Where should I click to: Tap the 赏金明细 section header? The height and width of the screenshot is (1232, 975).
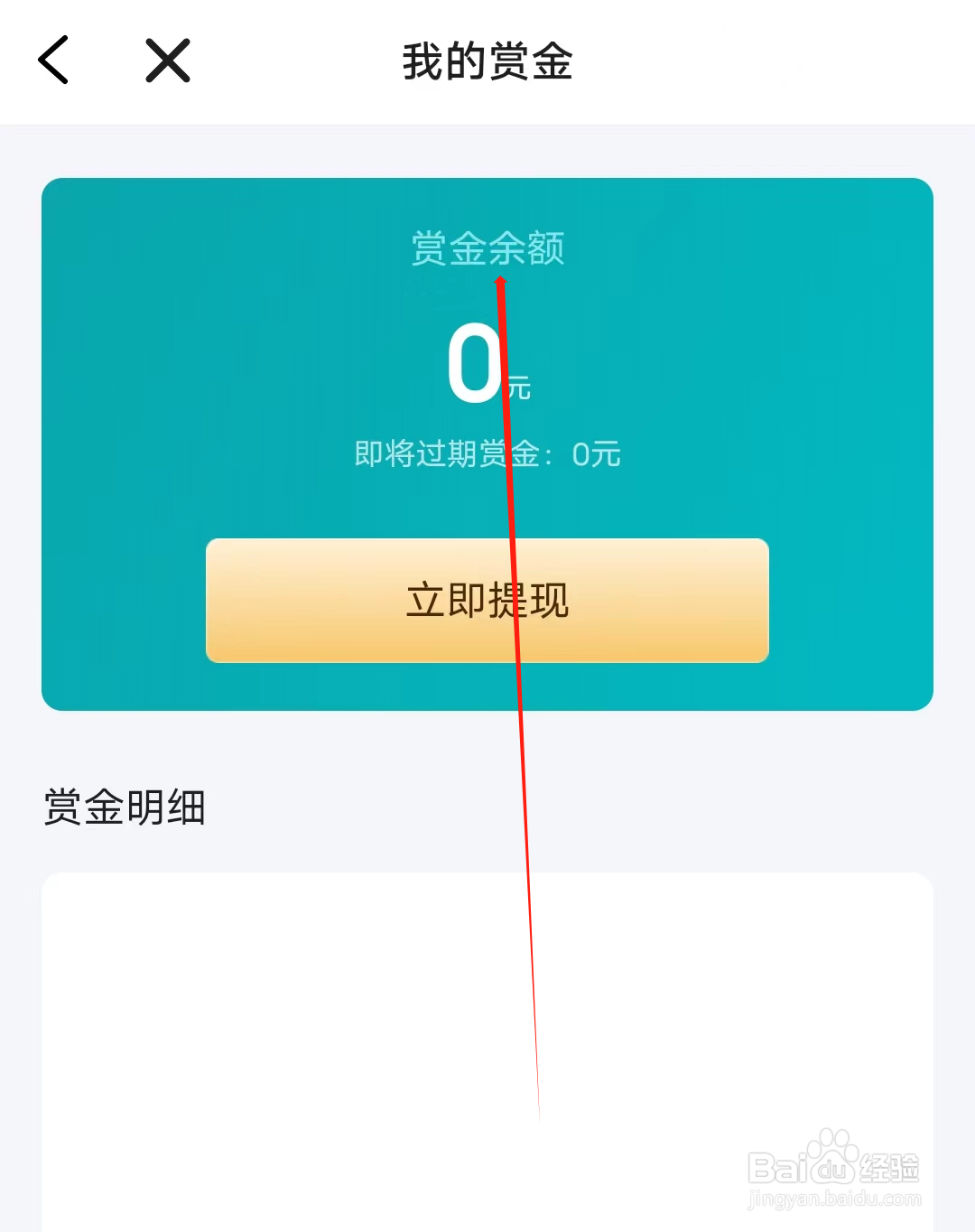(125, 809)
